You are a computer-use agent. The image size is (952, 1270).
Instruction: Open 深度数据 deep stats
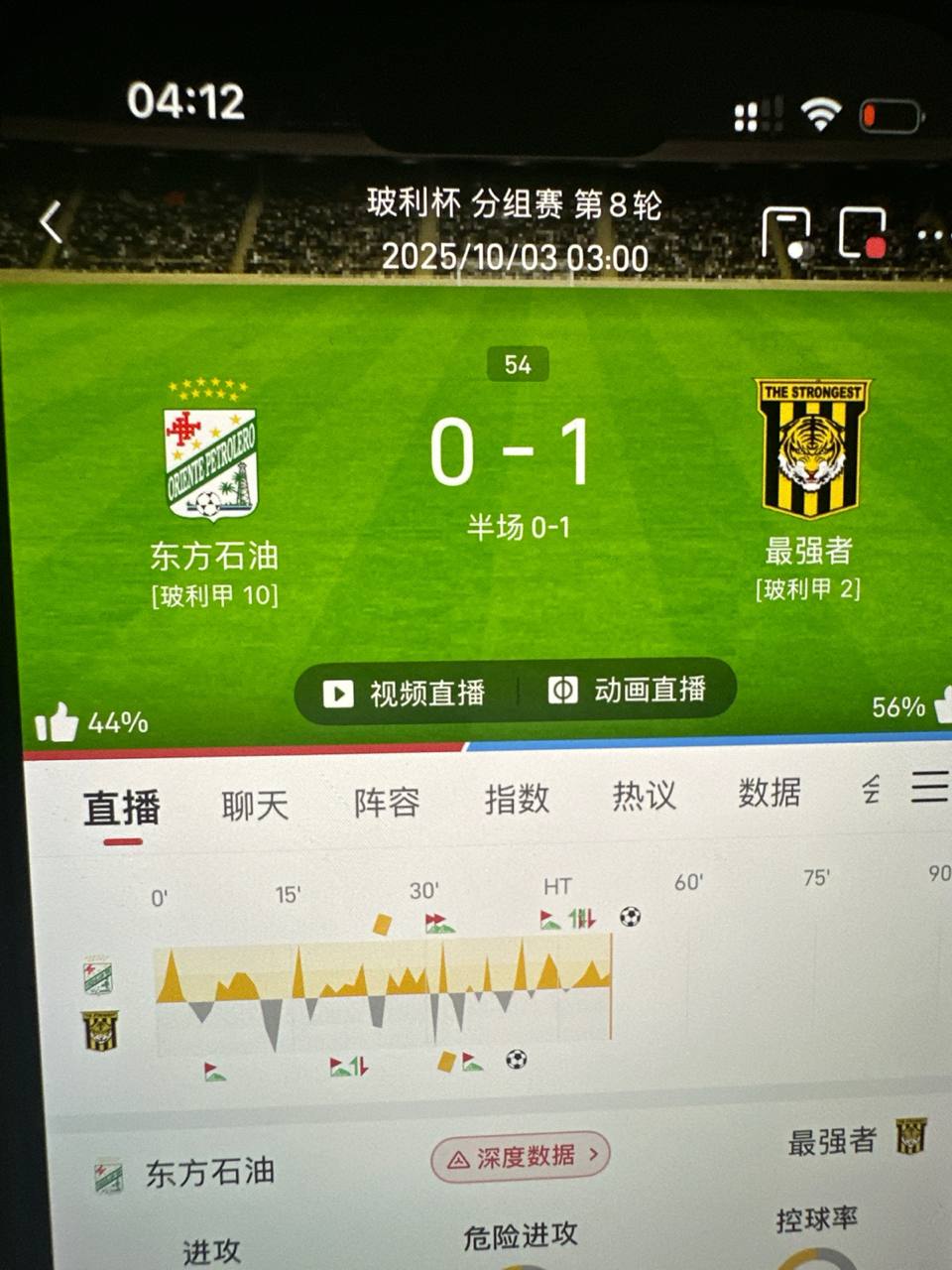tap(522, 1156)
